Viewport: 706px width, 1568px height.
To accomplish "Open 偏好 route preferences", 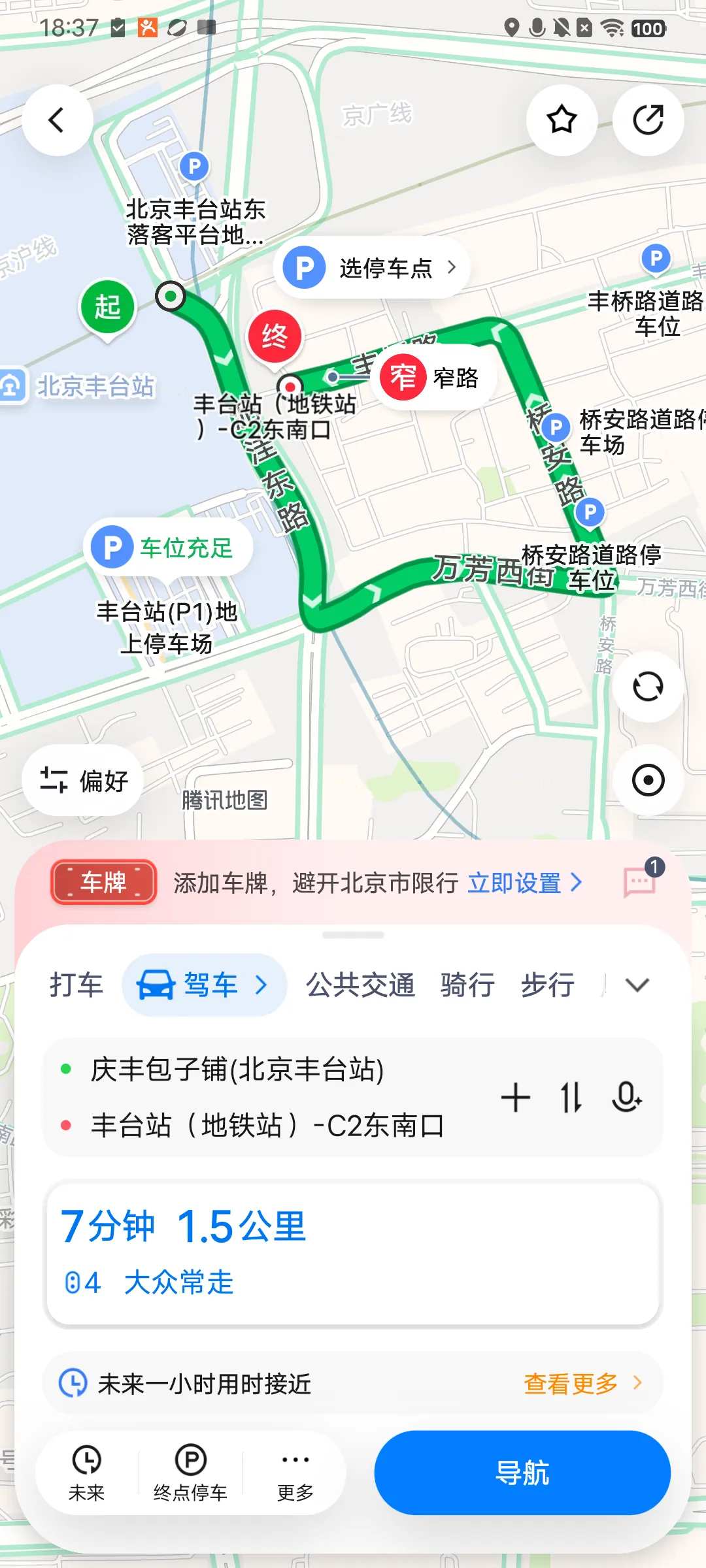I will 83,780.
